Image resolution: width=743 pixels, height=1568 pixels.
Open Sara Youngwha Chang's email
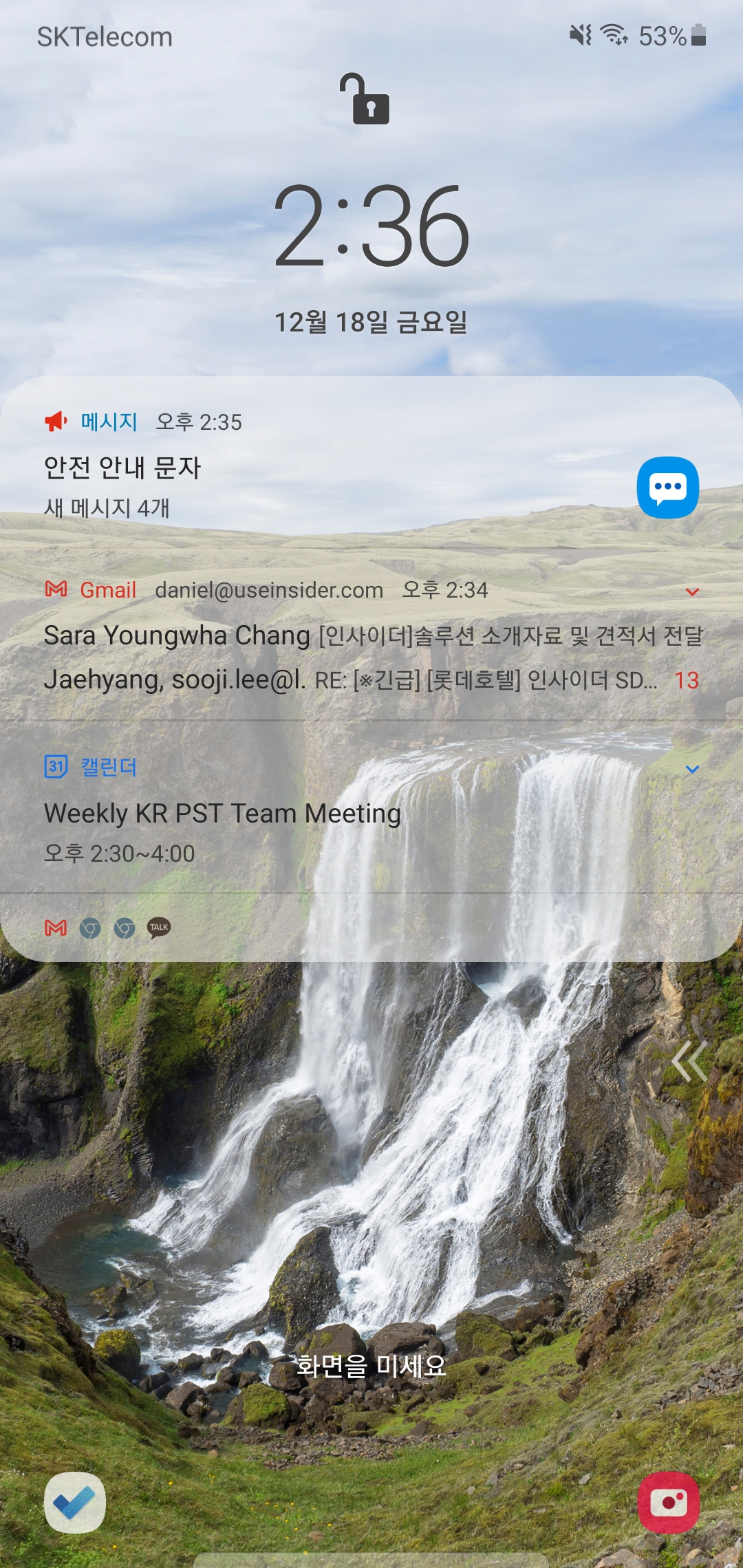point(371,636)
